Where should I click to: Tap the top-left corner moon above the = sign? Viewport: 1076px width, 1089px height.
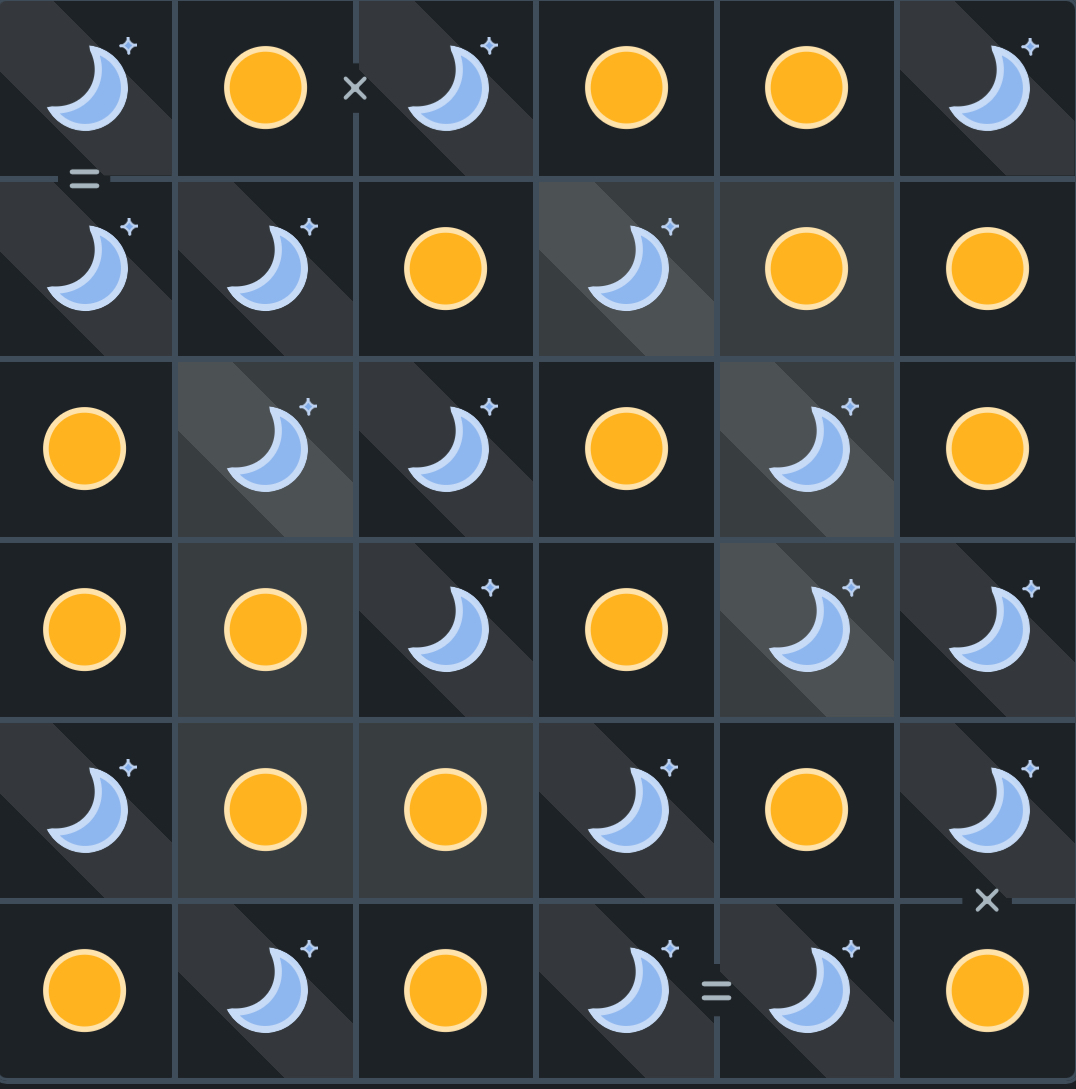click(86, 88)
